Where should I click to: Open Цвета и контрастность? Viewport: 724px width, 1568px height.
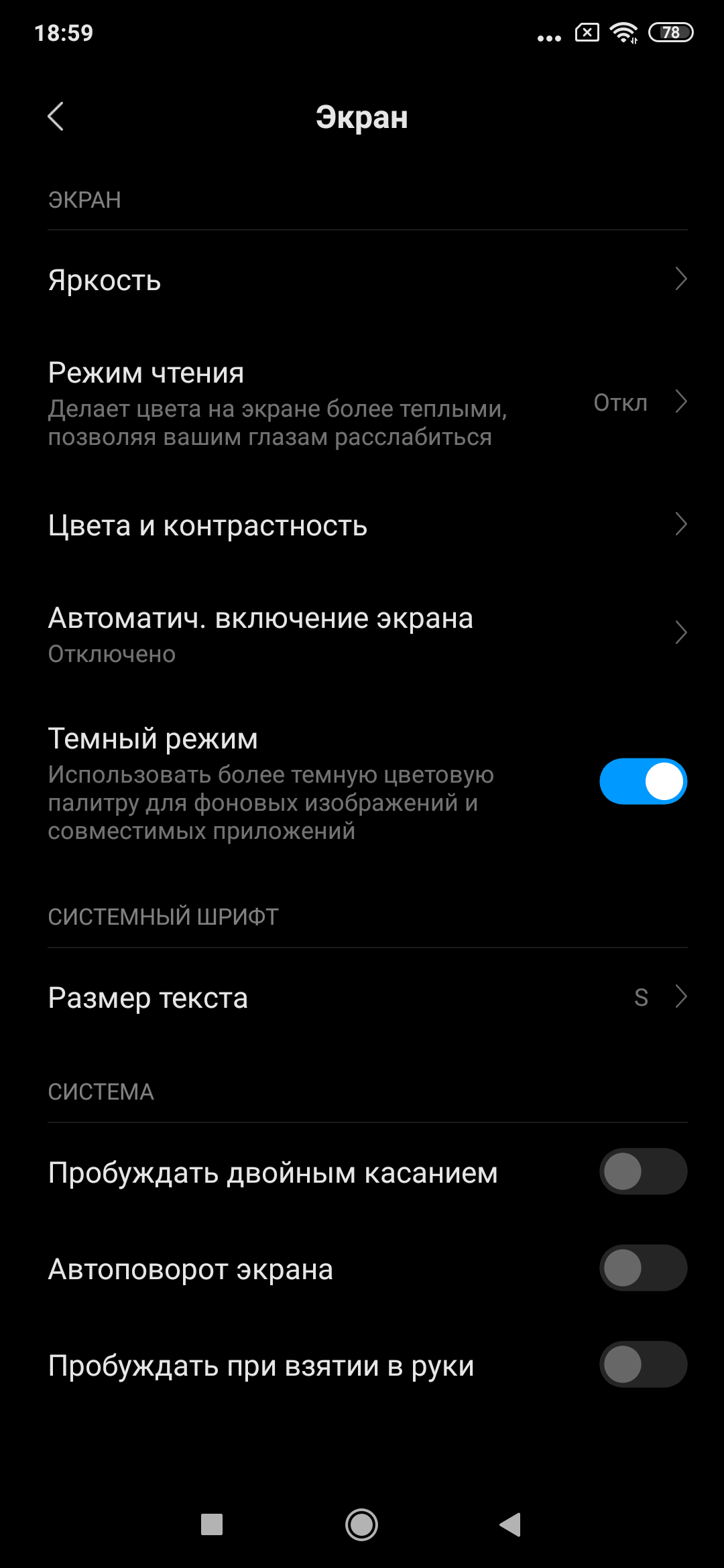coord(362,525)
